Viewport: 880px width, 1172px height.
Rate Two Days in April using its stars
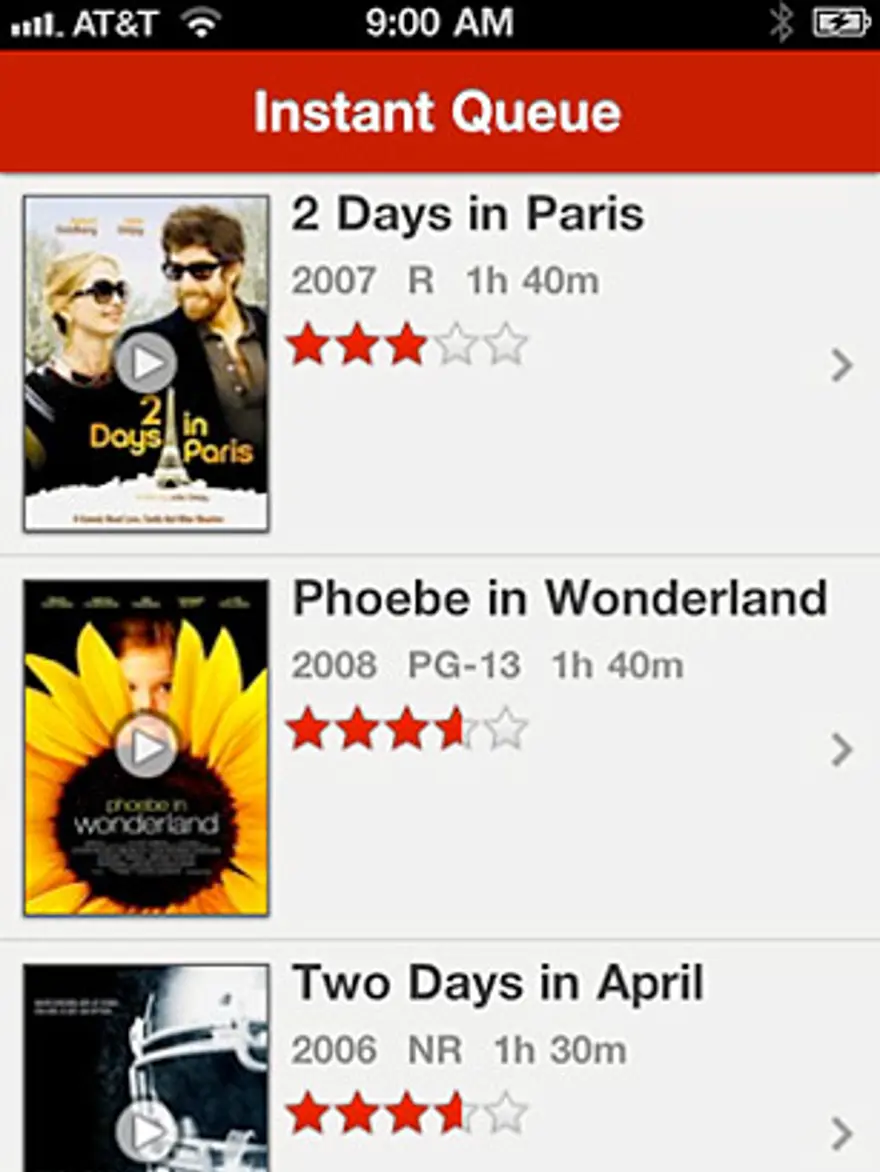pyautogui.click(x=406, y=1113)
